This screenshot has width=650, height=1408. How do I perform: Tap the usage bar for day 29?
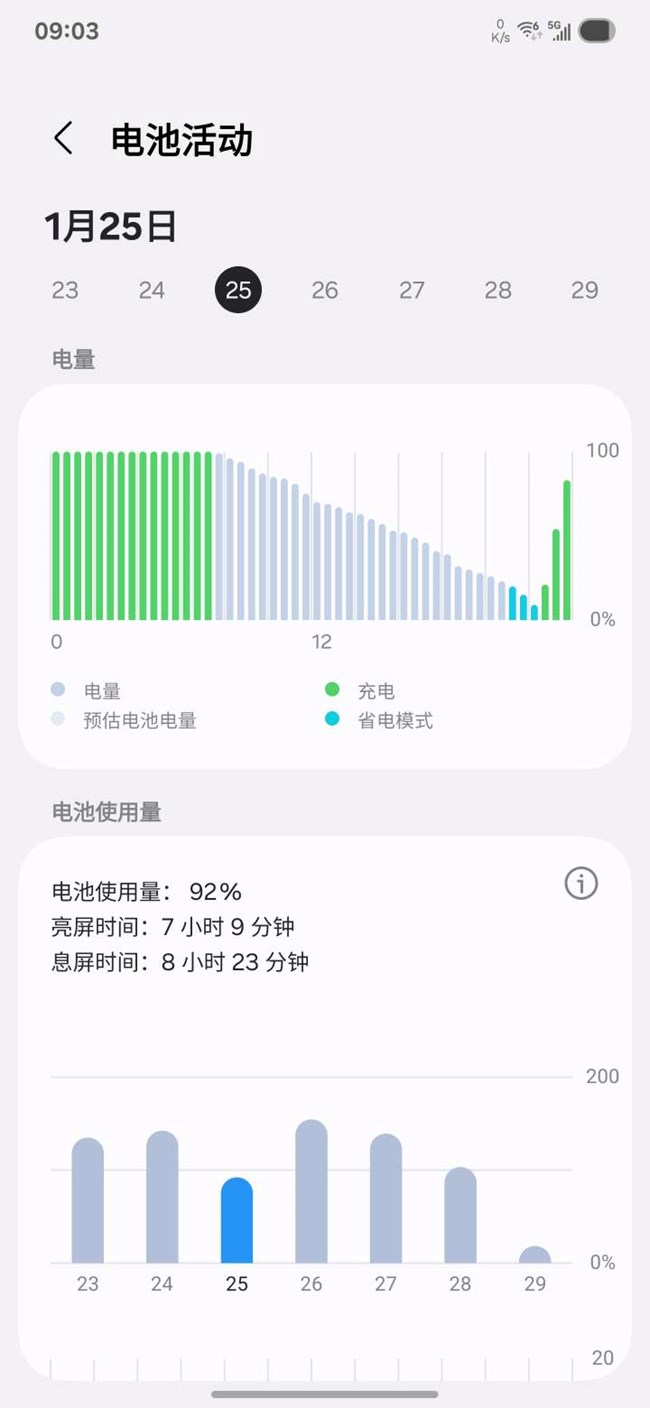click(x=535, y=1256)
